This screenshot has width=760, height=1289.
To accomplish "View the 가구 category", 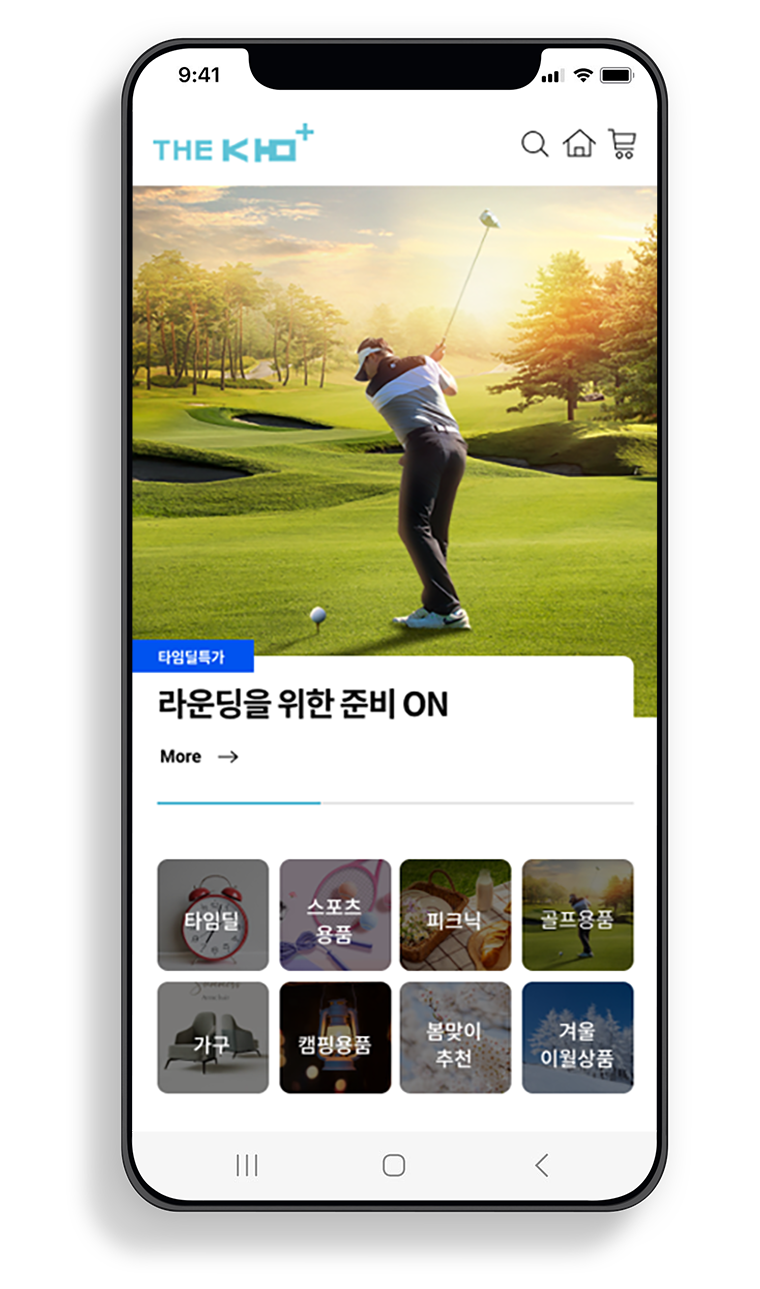I will tap(213, 1038).
